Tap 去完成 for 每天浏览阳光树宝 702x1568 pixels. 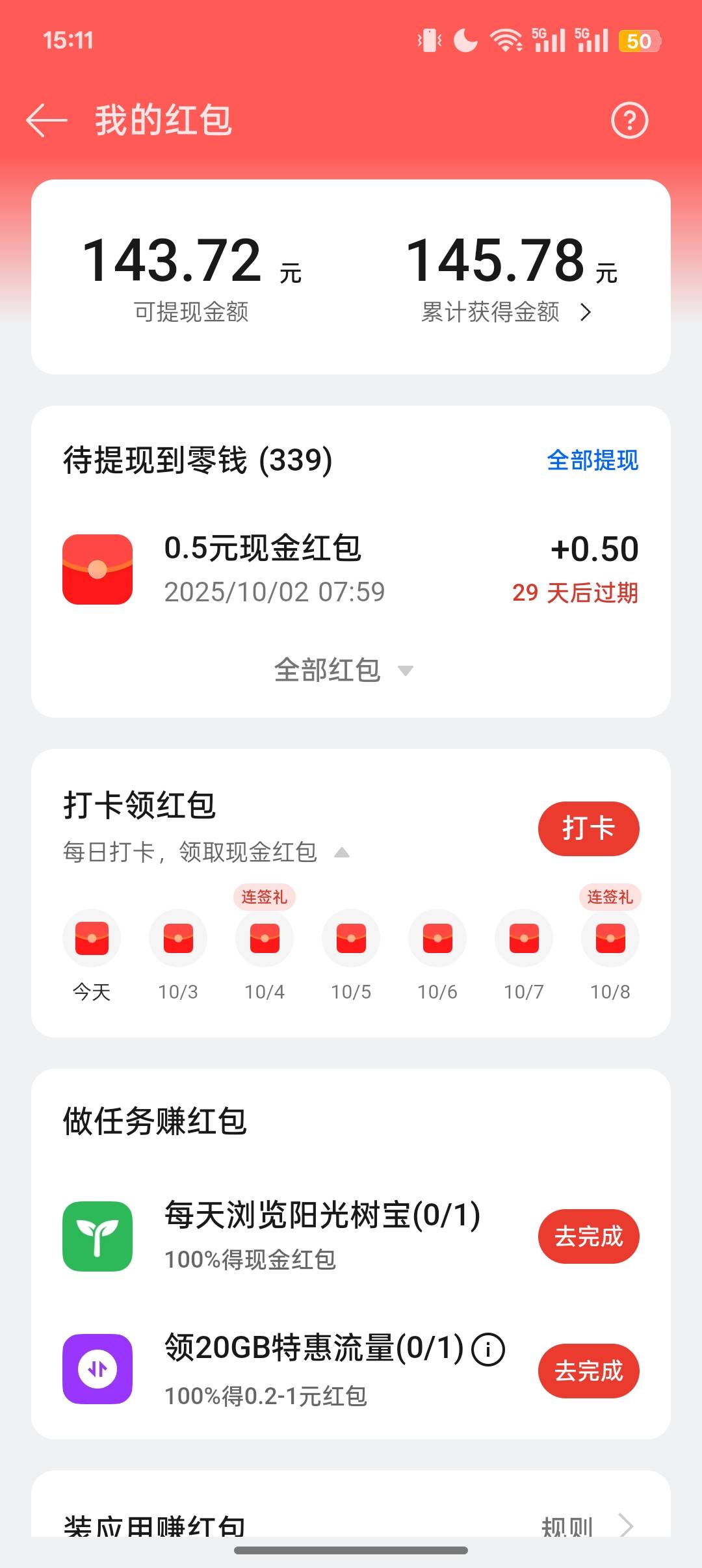(588, 1236)
